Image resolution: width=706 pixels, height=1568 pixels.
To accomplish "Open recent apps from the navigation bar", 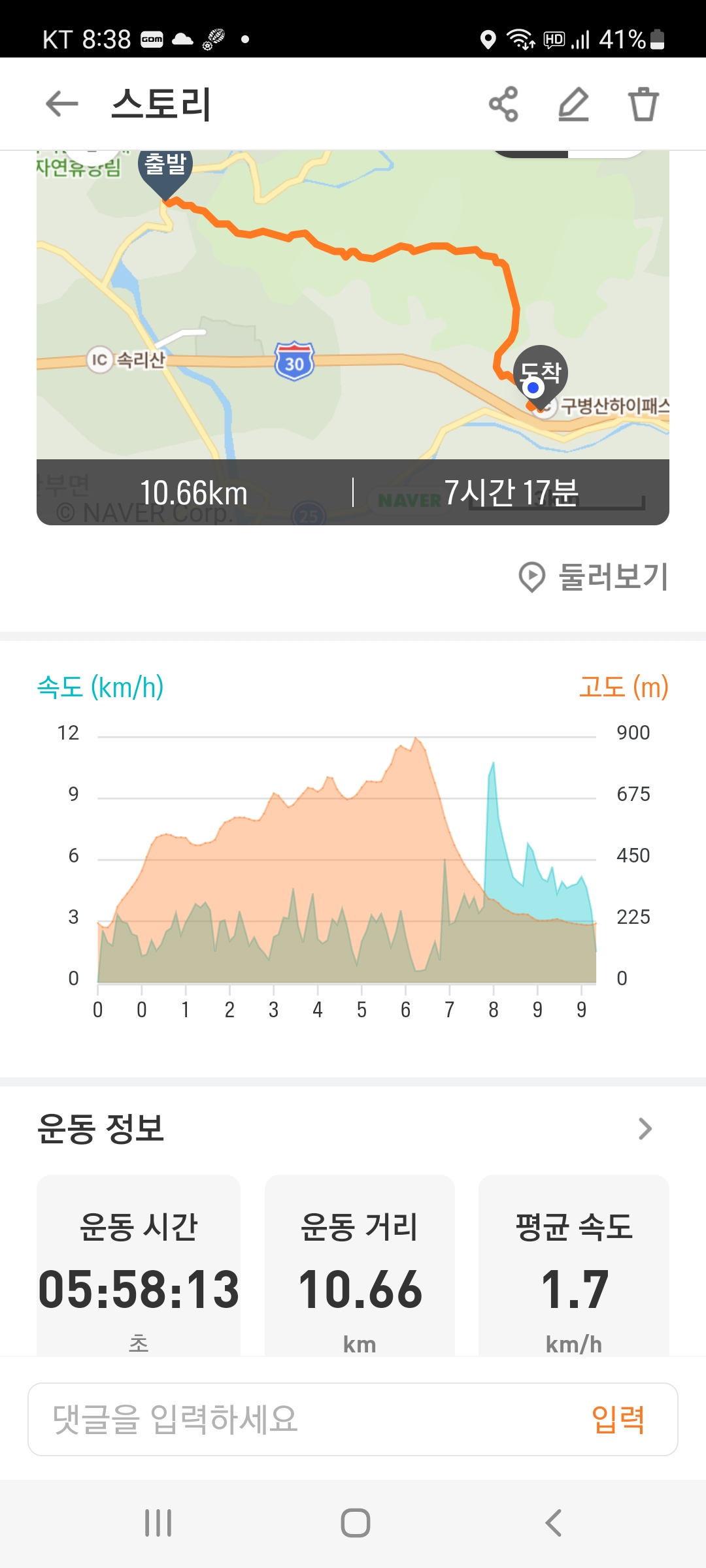I will click(x=158, y=1523).
